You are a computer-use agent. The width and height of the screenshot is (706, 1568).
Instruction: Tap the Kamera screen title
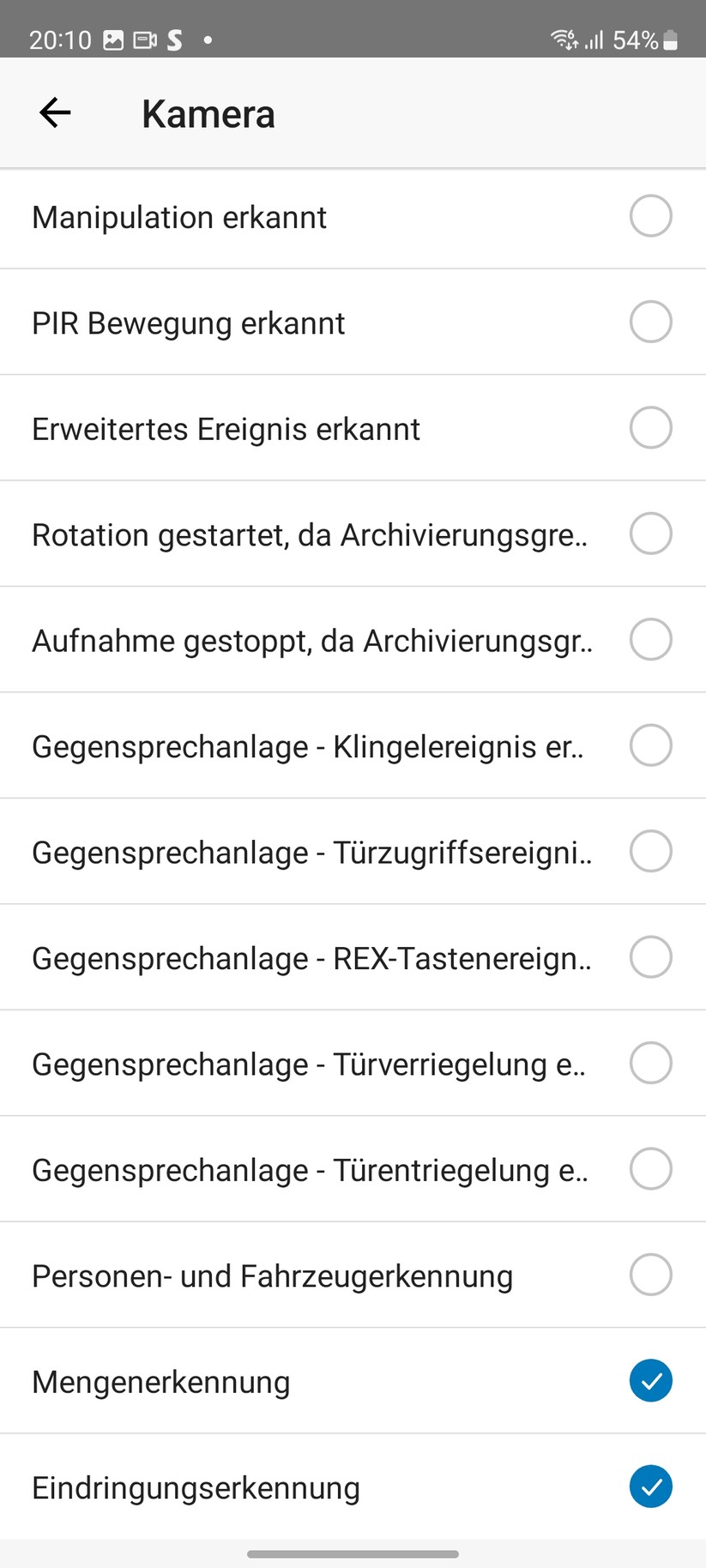tap(208, 112)
